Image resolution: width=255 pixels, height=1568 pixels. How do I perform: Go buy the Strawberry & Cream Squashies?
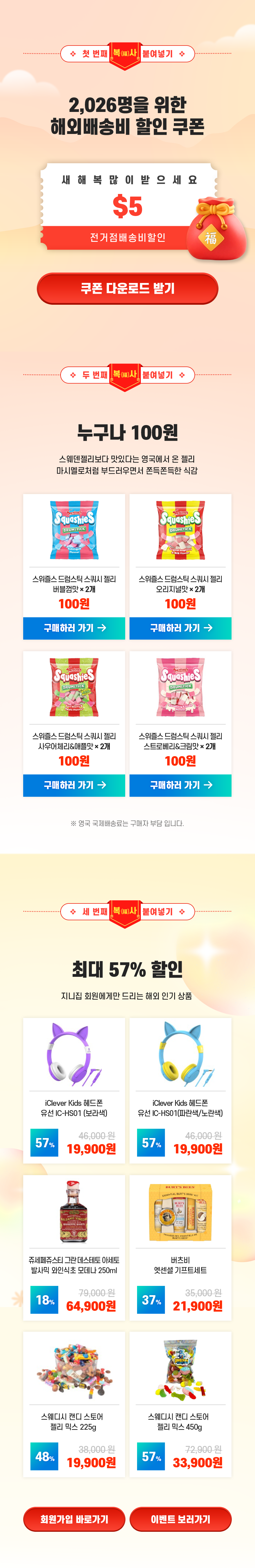180,785
